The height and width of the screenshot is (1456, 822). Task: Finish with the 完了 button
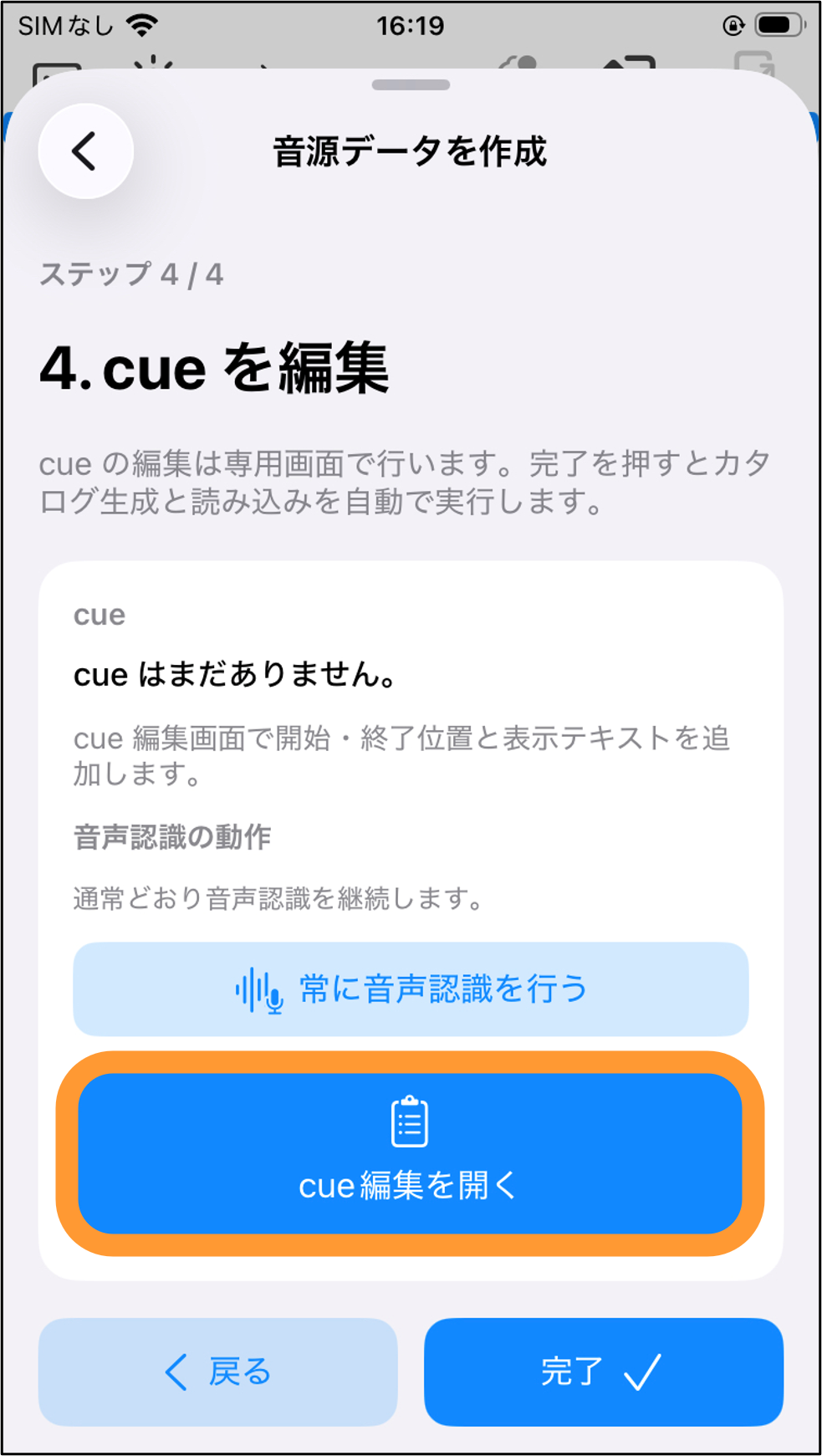[x=603, y=1372]
